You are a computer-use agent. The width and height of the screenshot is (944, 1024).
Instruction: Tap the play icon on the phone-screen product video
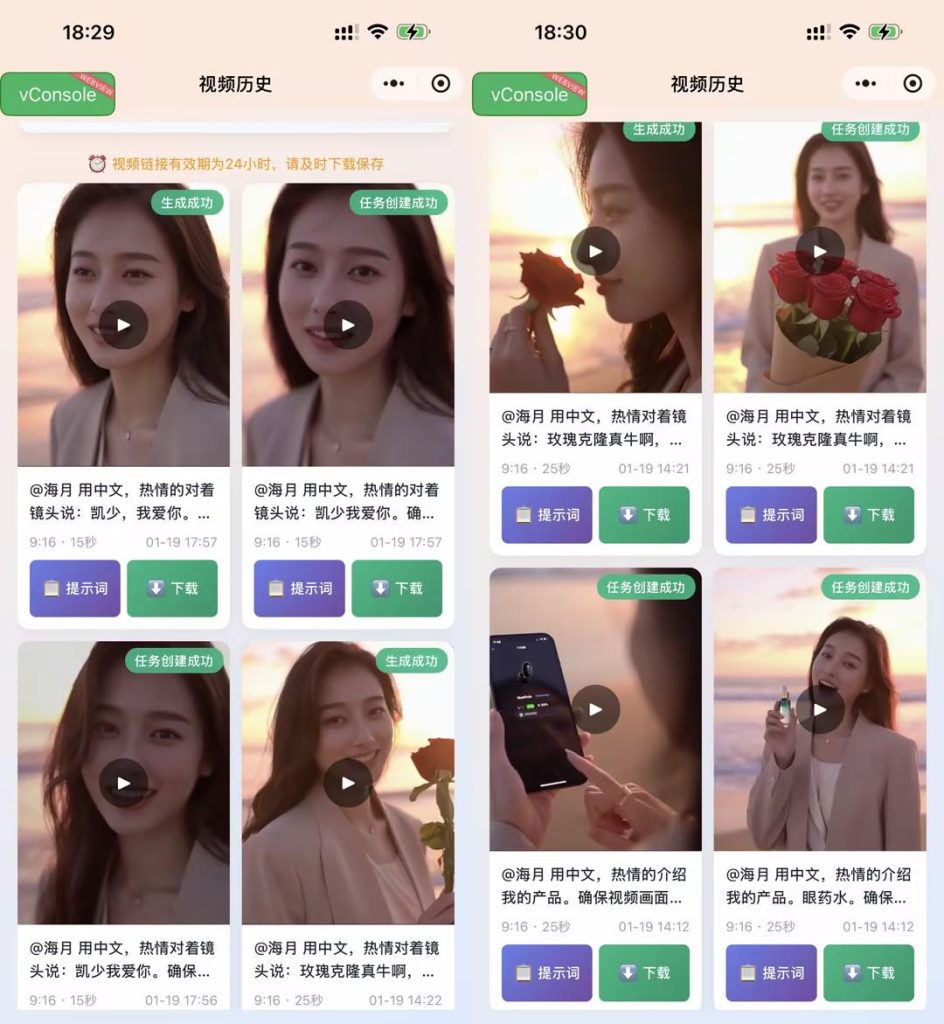point(594,708)
